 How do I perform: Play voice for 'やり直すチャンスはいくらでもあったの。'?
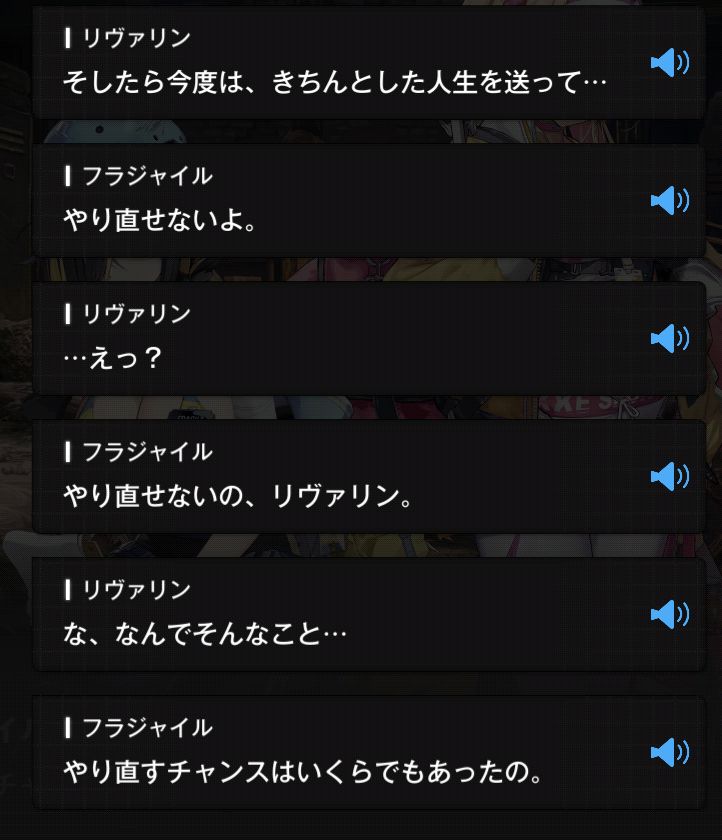669,752
